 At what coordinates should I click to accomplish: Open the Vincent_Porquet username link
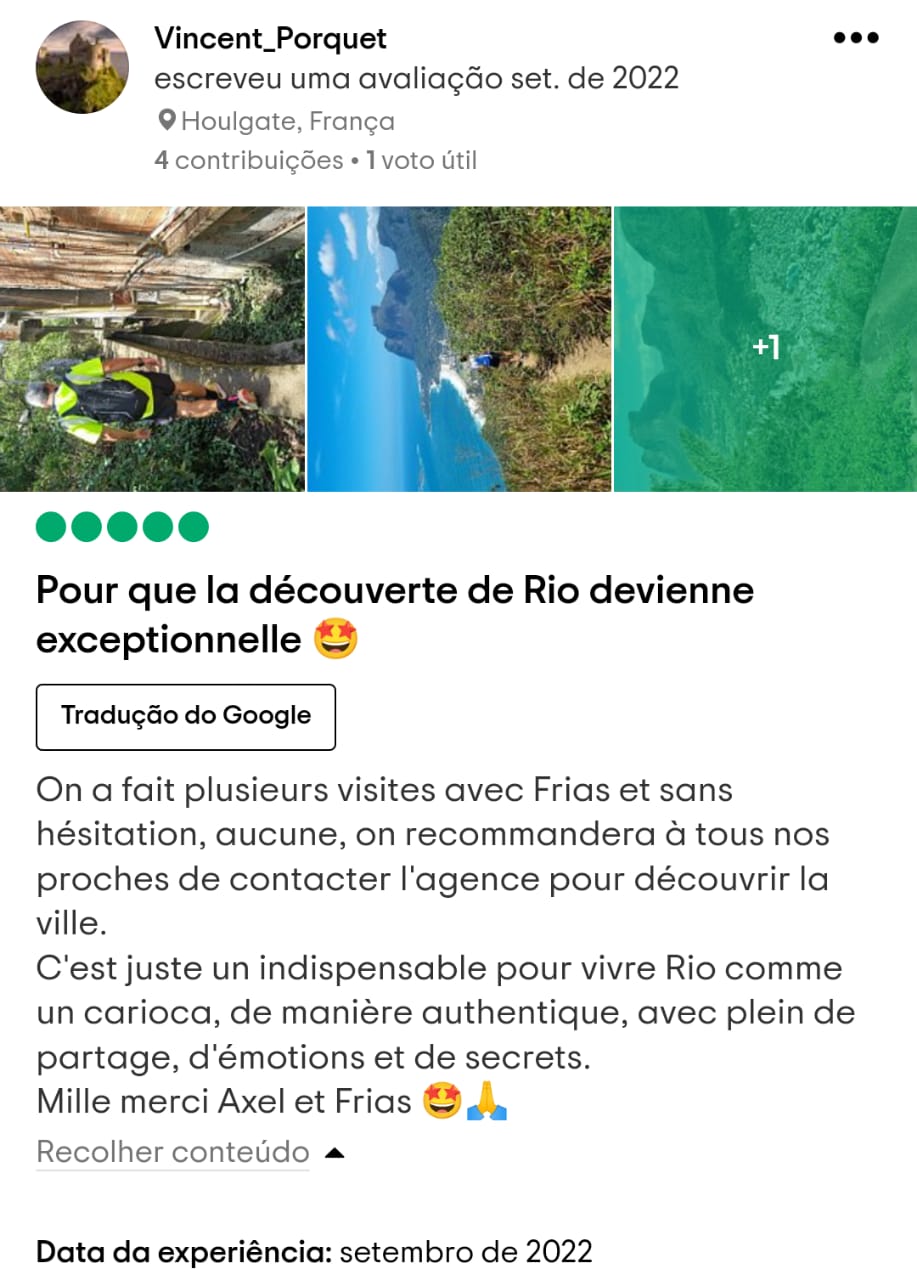(270, 39)
